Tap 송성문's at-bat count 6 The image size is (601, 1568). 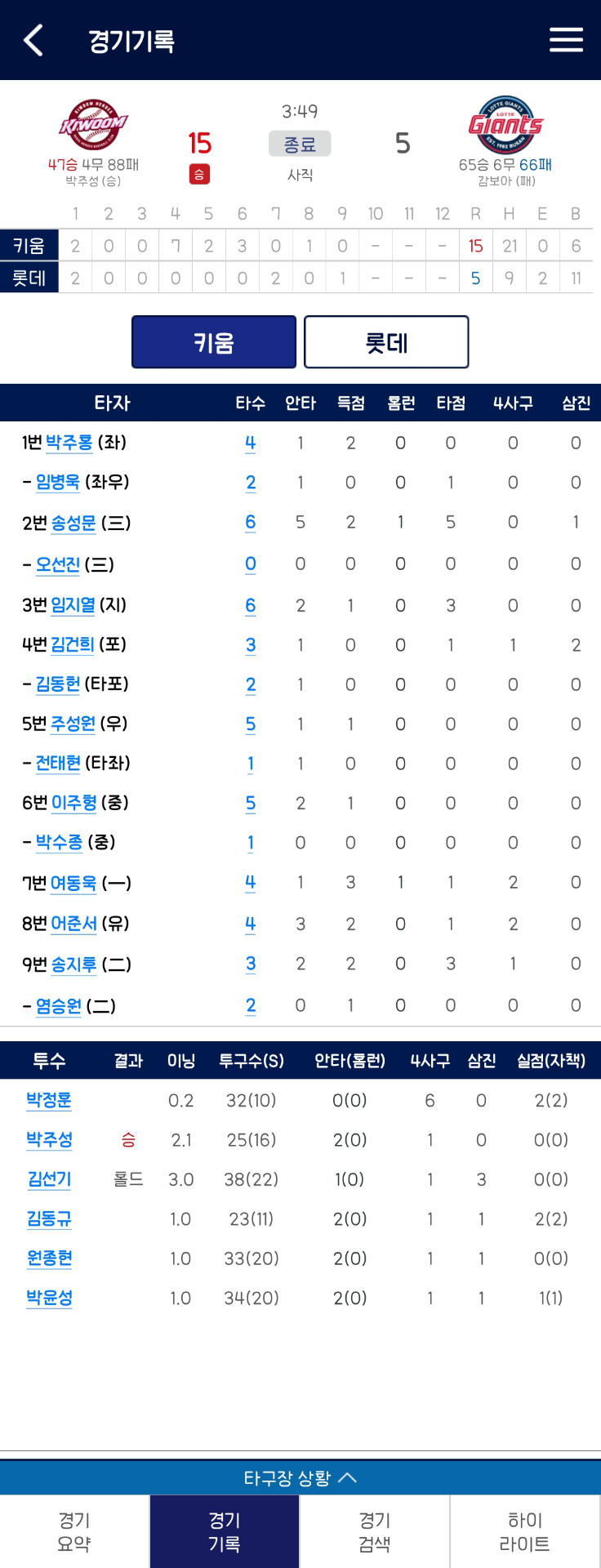(251, 523)
